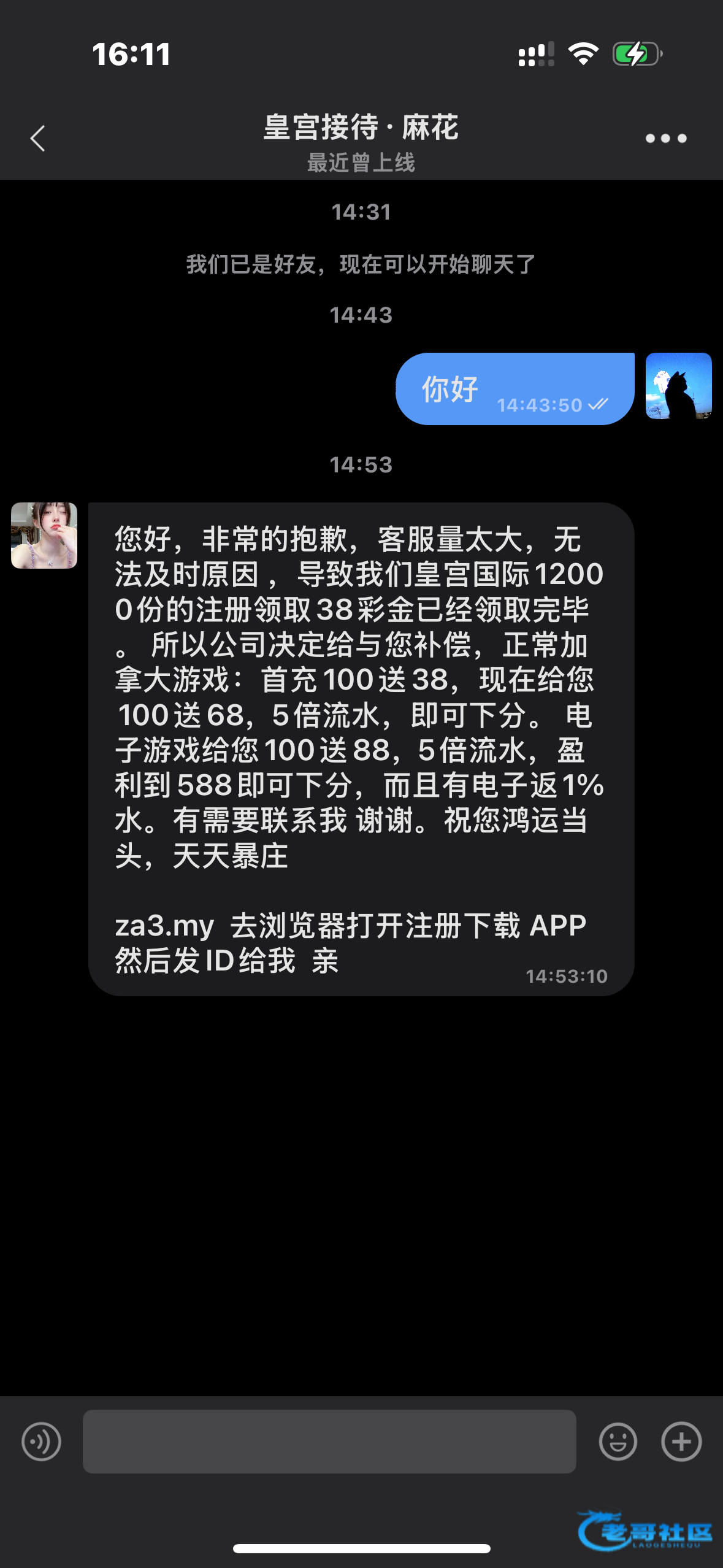This screenshot has width=723, height=1568.
Task: Open my own cat avatar profile
Action: click(678, 386)
